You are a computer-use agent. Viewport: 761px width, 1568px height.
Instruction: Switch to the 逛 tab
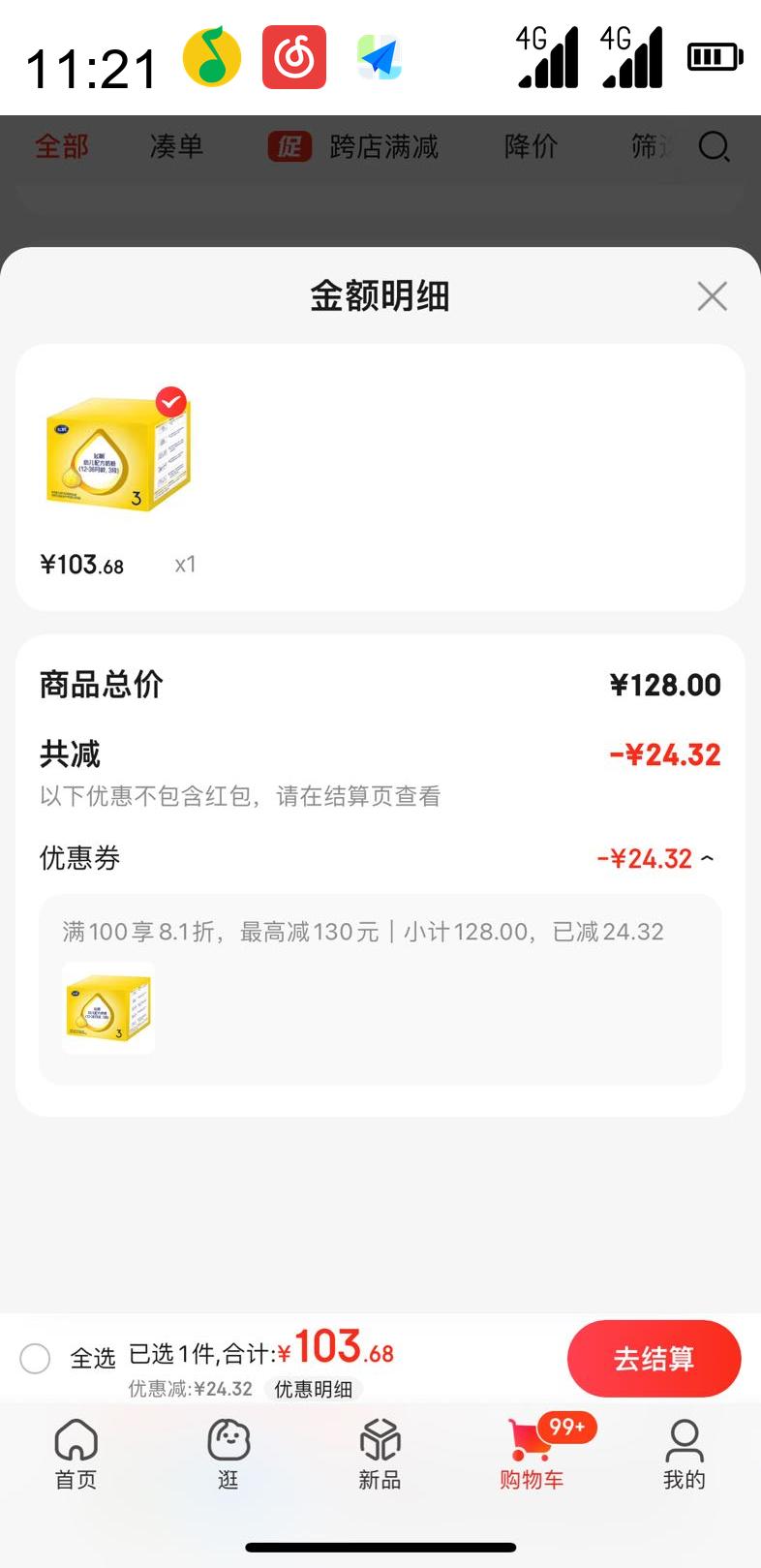pos(228,1454)
